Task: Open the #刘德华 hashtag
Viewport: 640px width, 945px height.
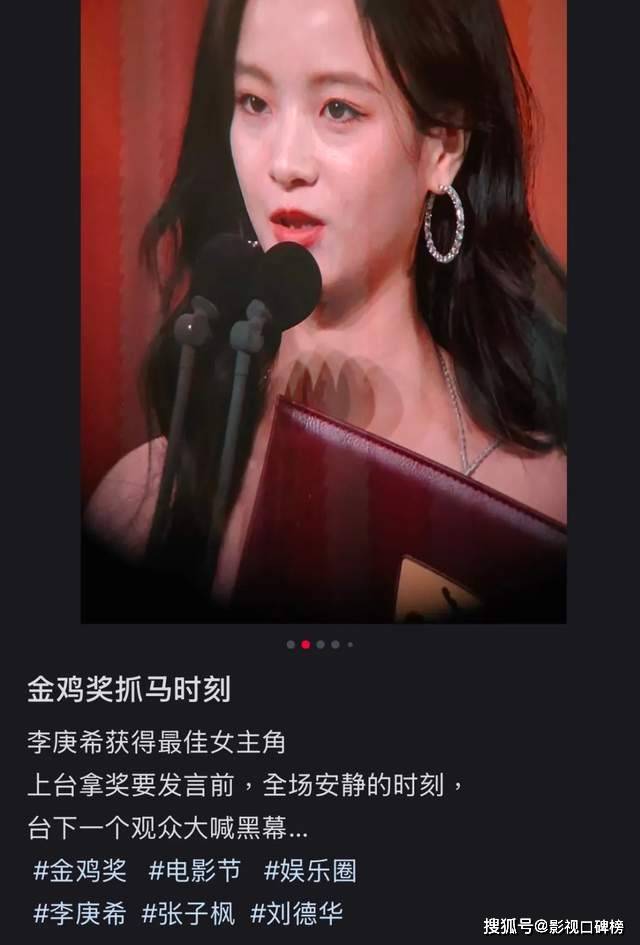Action: tap(297, 913)
